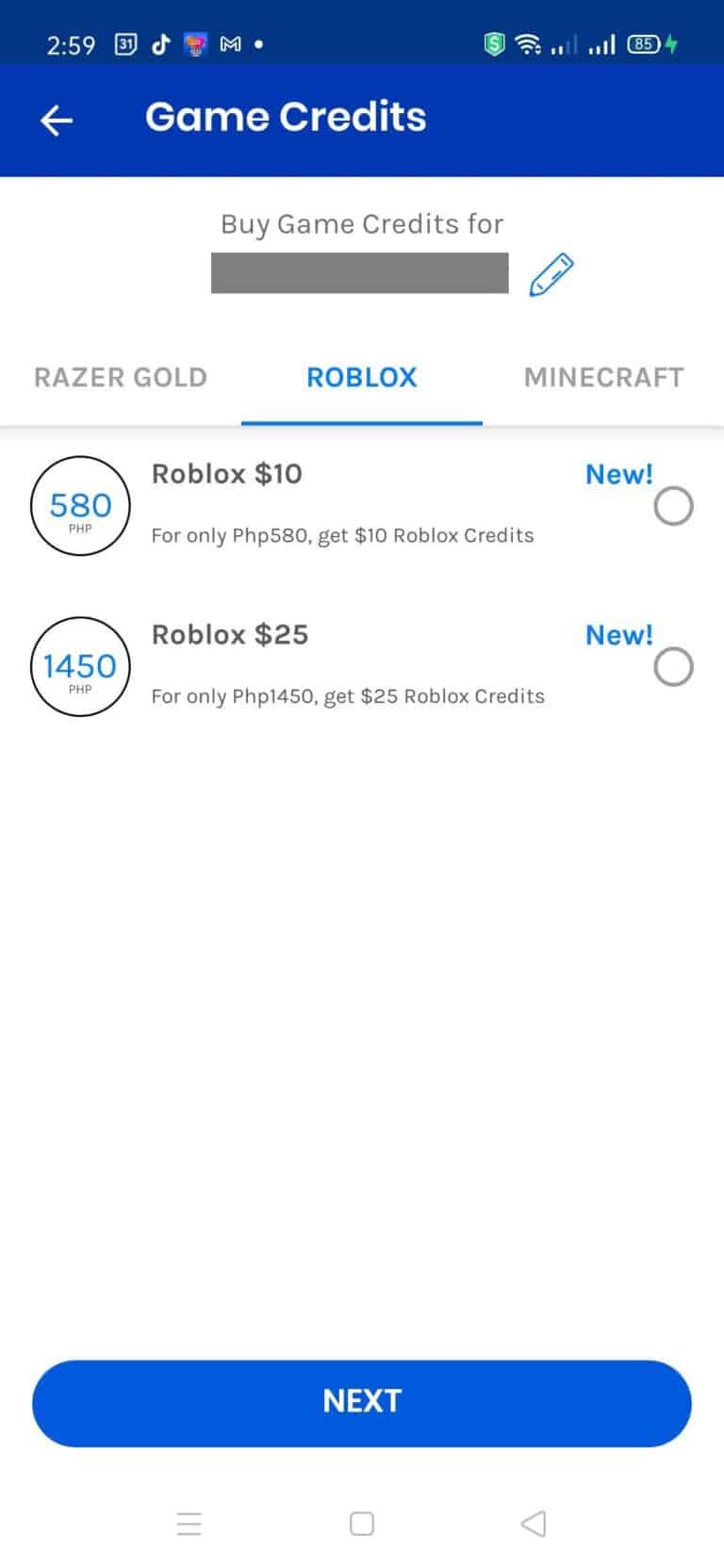The height and width of the screenshot is (1568, 724).
Task: Tap the home button in the navigation bar
Action: click(x=361, y=1524)
